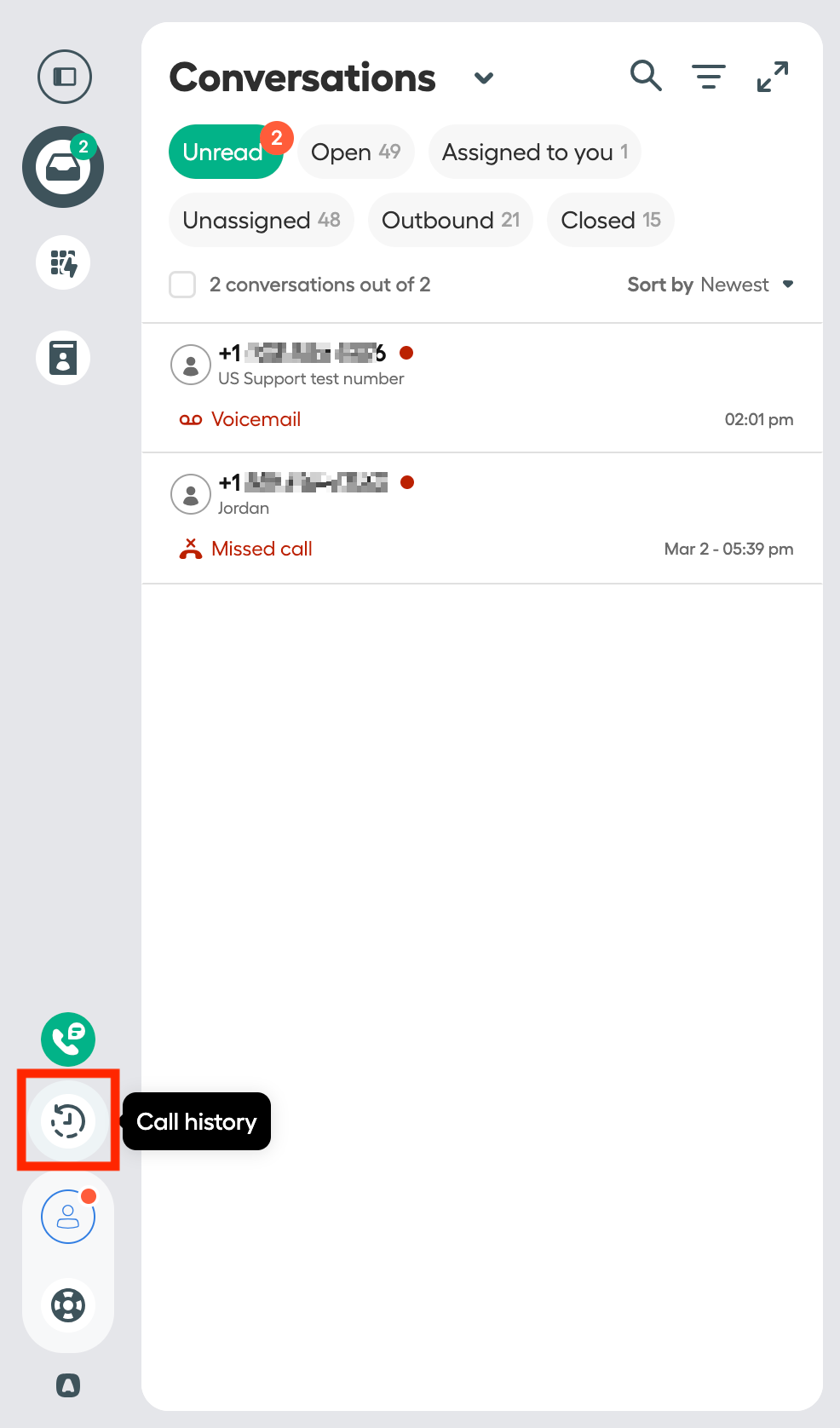Check the select all conversations box

tap(182, 285)
